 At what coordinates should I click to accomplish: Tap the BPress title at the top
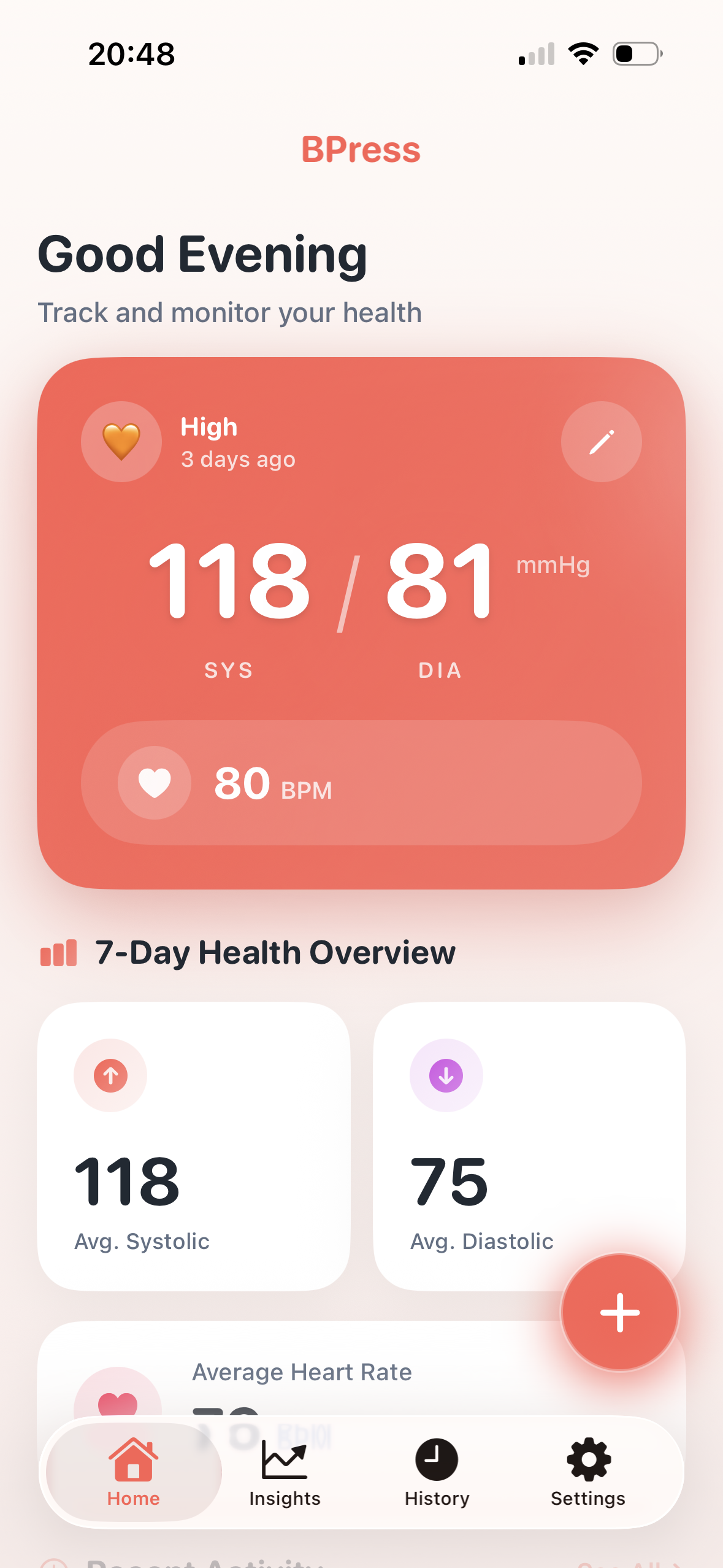(x=361, y=150)
